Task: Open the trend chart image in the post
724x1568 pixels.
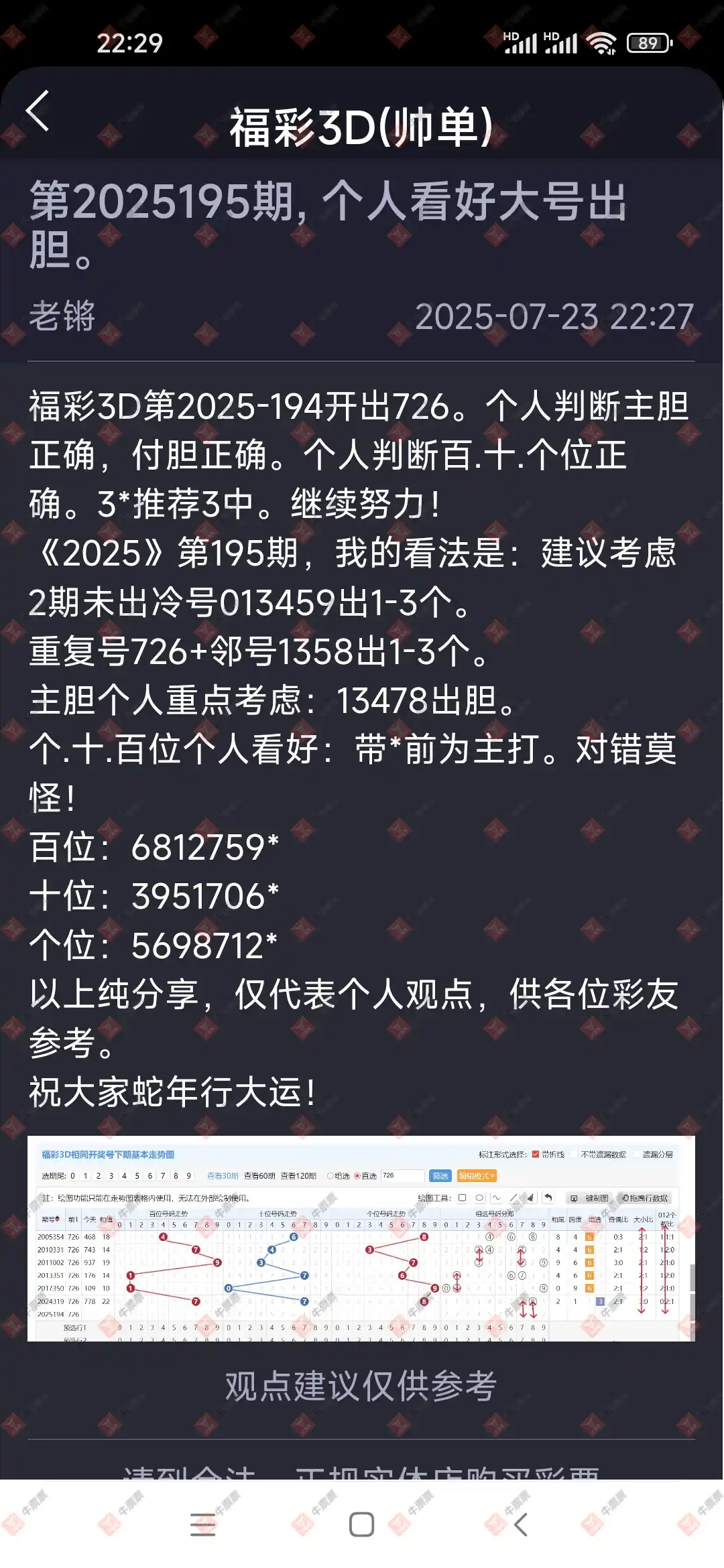Action: tap(361, 1238)
